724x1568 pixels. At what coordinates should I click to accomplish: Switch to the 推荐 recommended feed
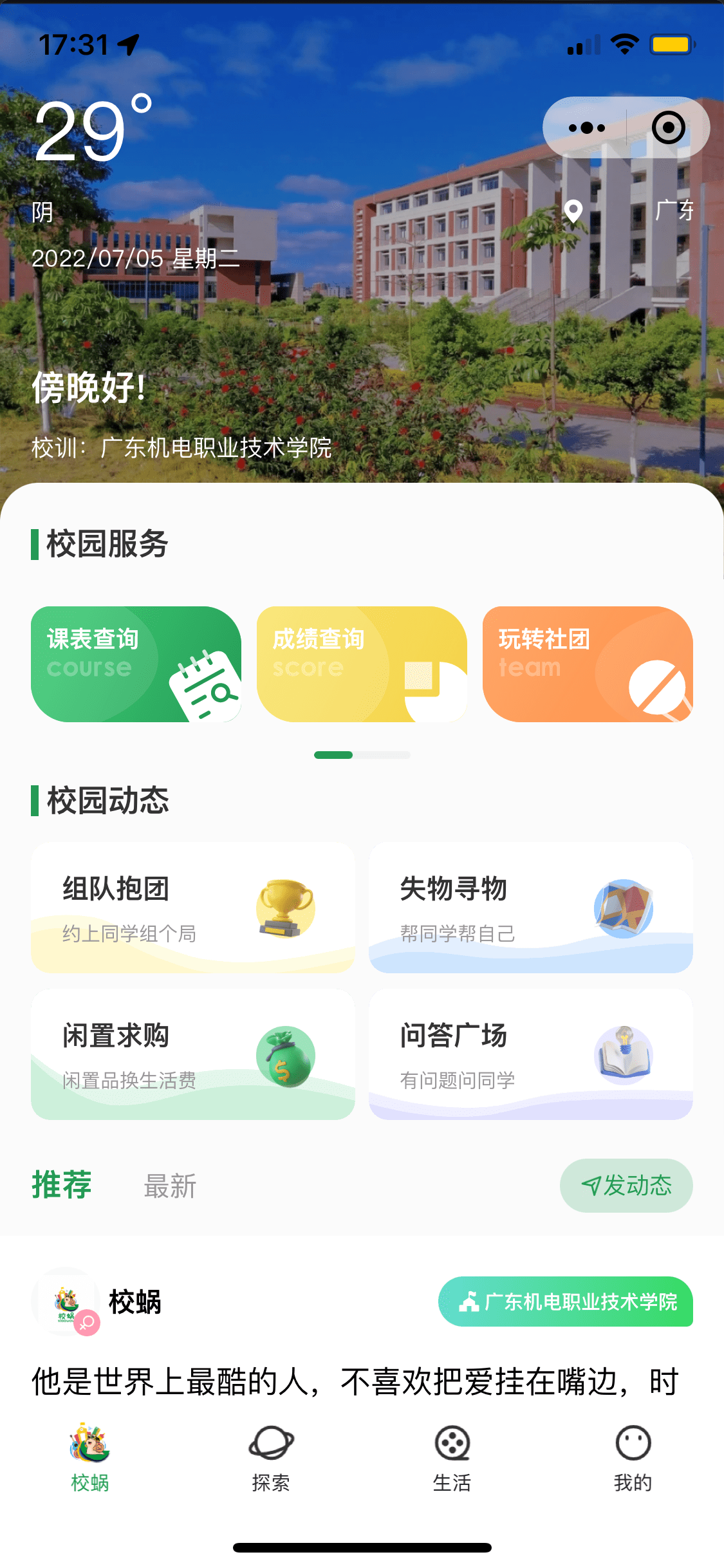click(62, 1185)
